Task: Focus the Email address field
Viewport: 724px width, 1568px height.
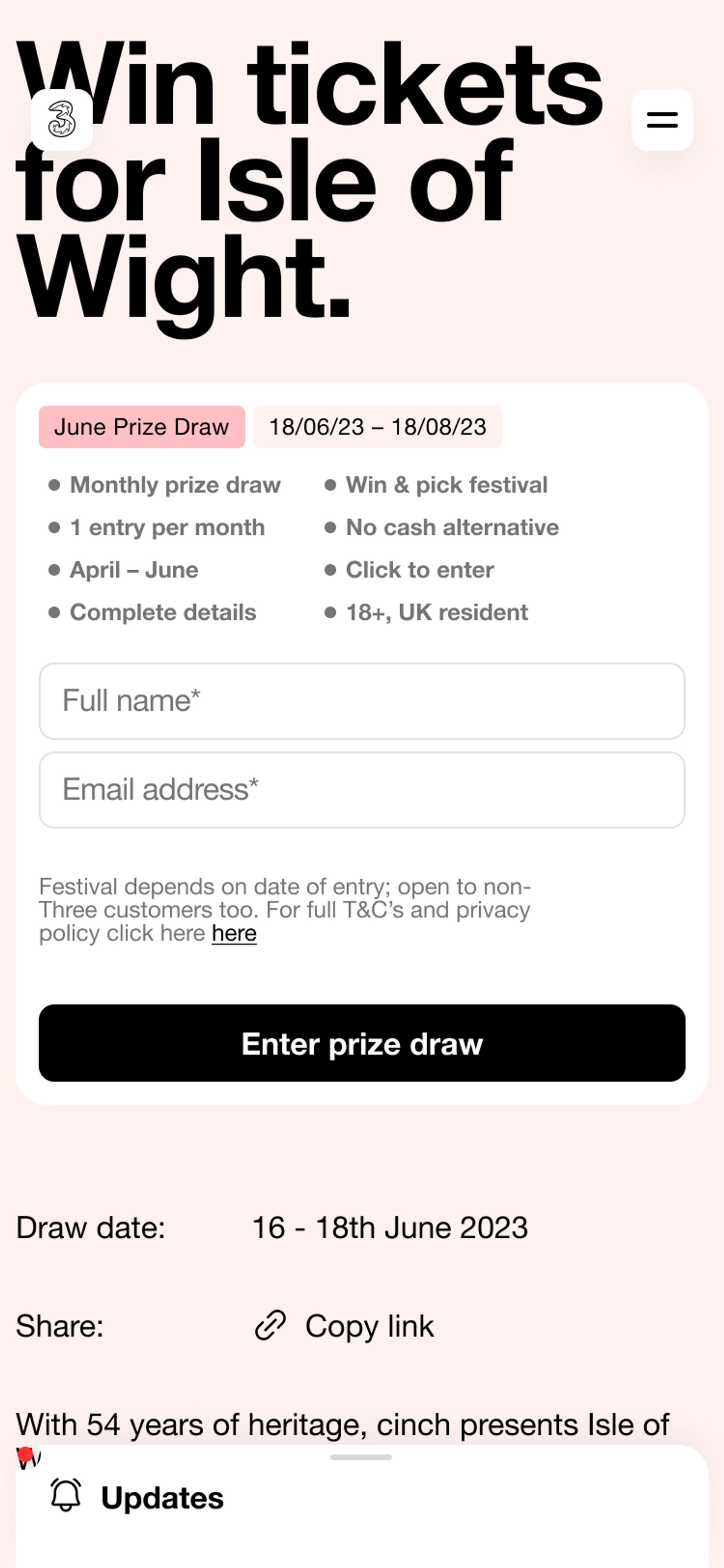Action: tap(362, 790)
